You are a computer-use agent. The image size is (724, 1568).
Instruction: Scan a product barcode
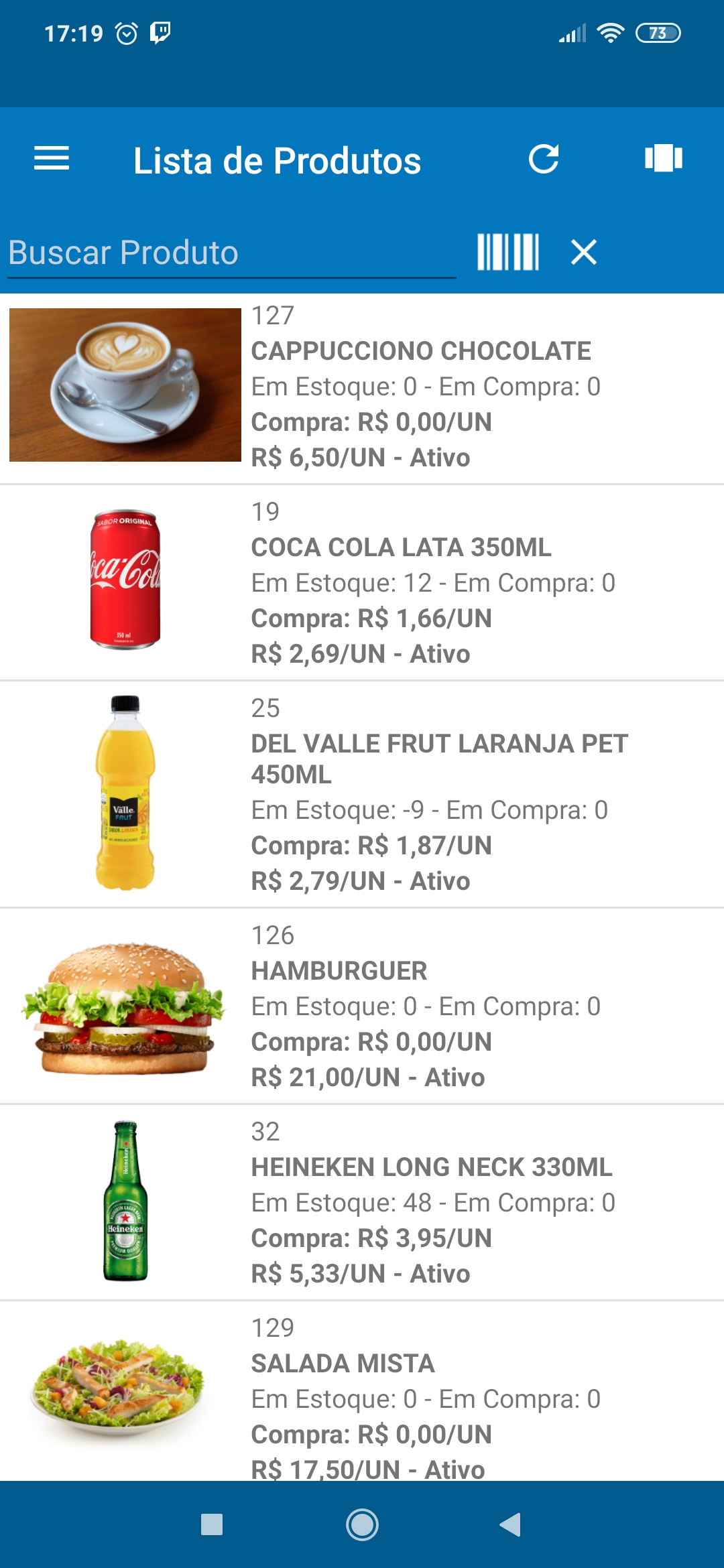(508, 252)
